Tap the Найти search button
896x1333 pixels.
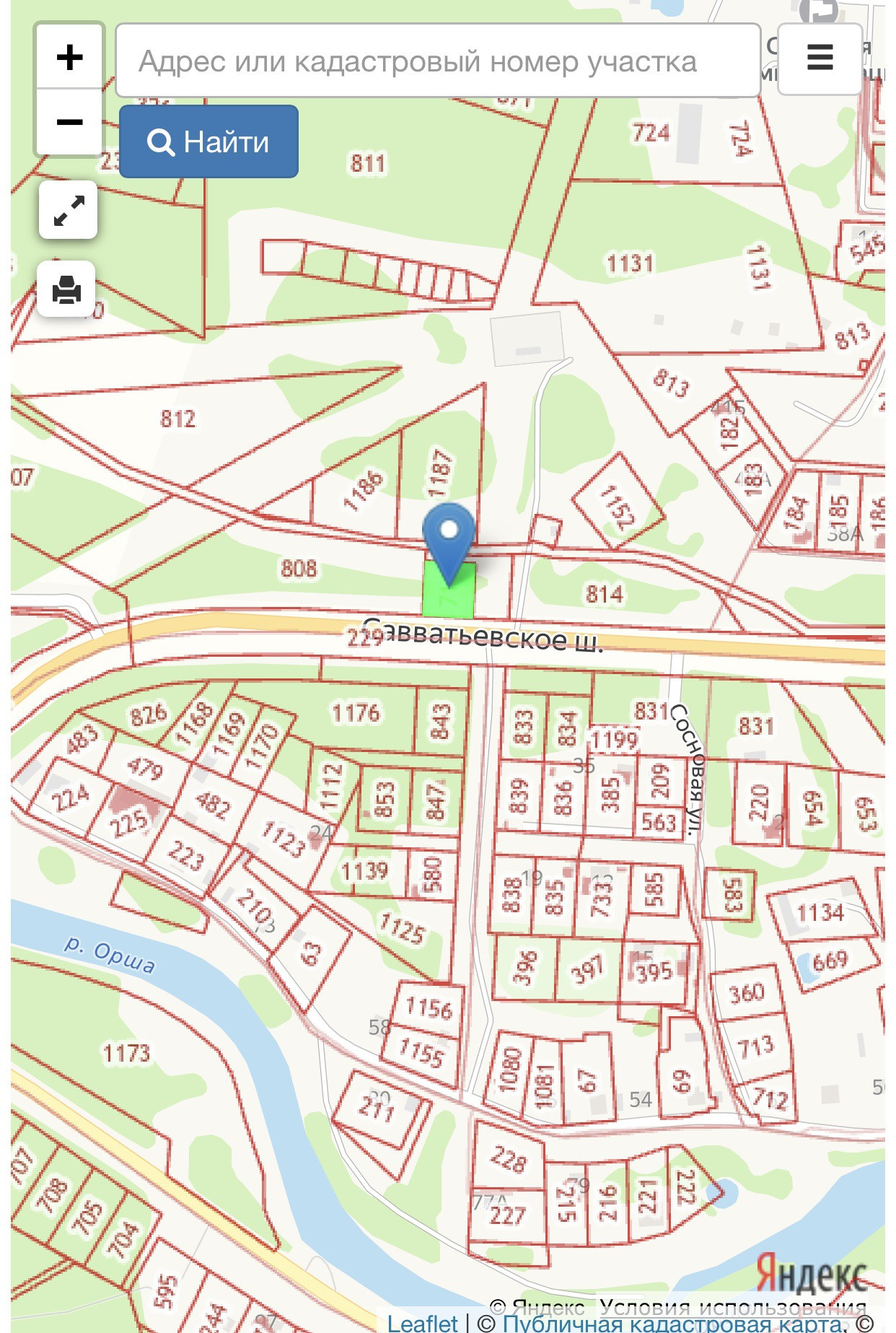[x=208, y=141]
